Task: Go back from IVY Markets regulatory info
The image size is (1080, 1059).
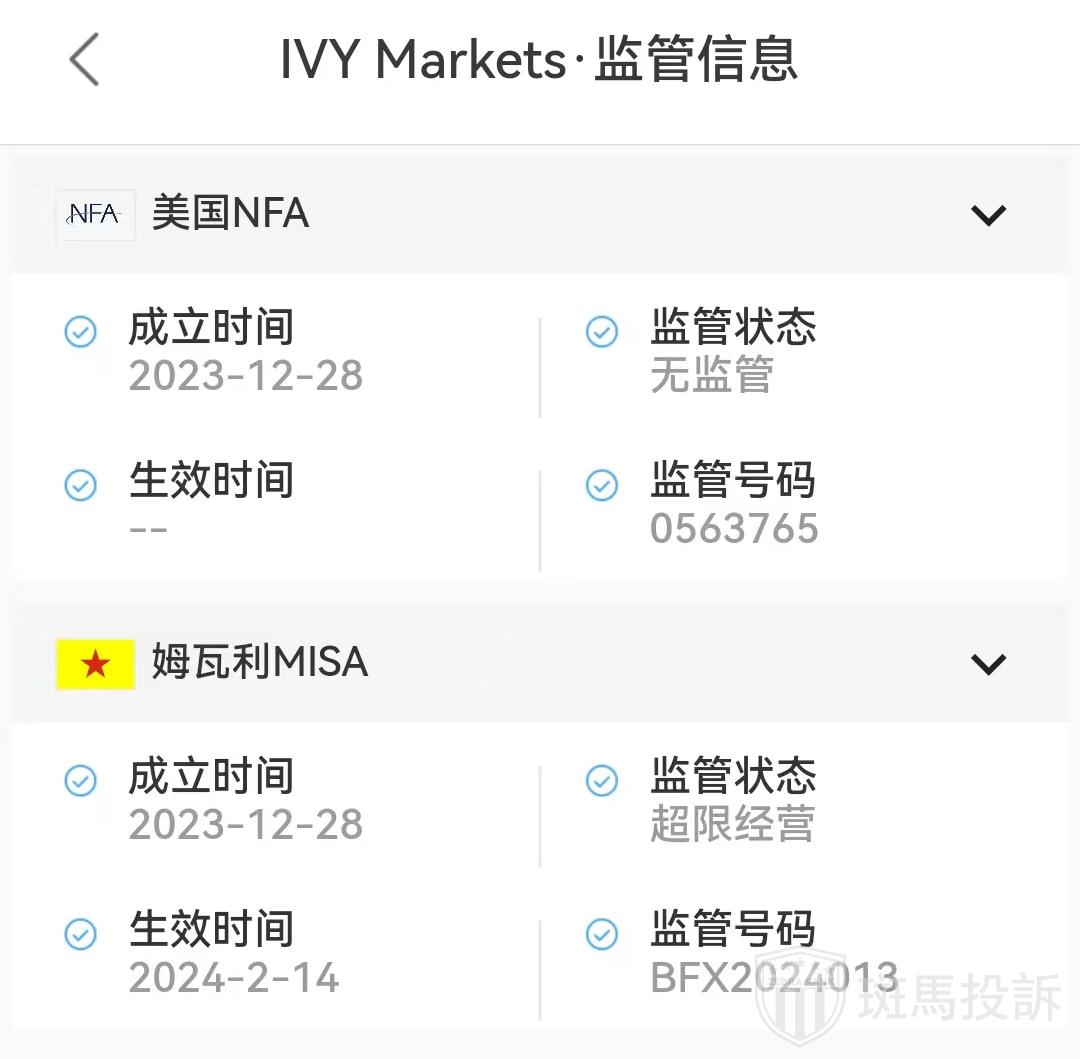Action: (x=85, y=59)
